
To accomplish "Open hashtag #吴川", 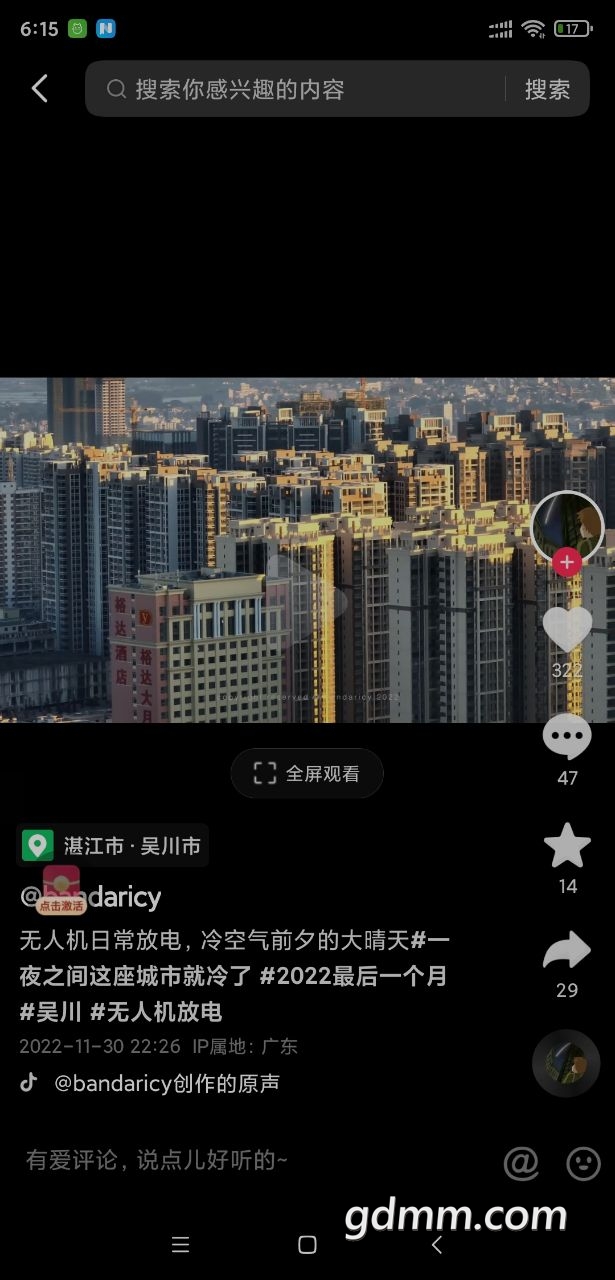I will pos(51,1011).
